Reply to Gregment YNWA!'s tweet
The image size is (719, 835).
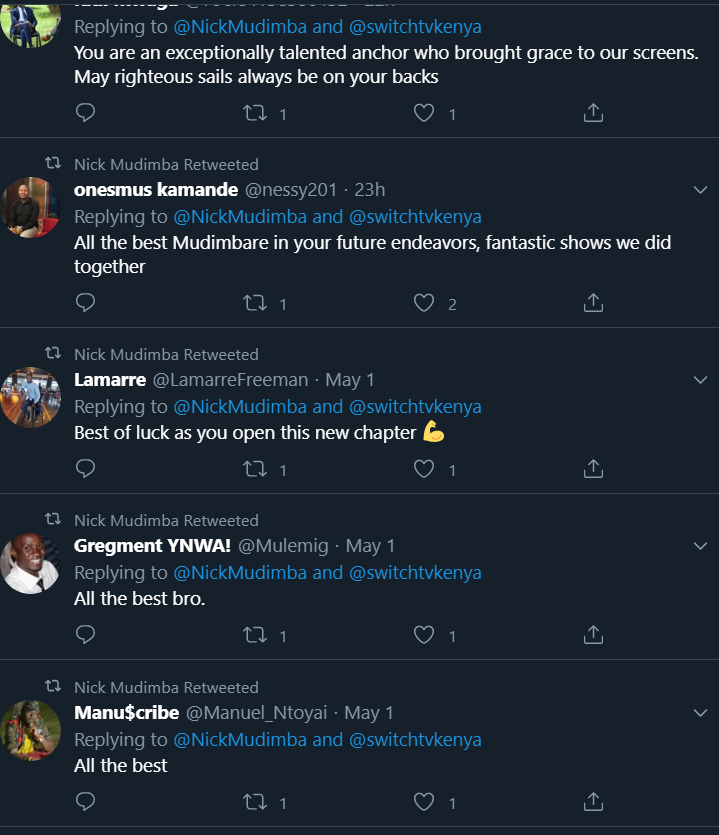tap(86, 634)
